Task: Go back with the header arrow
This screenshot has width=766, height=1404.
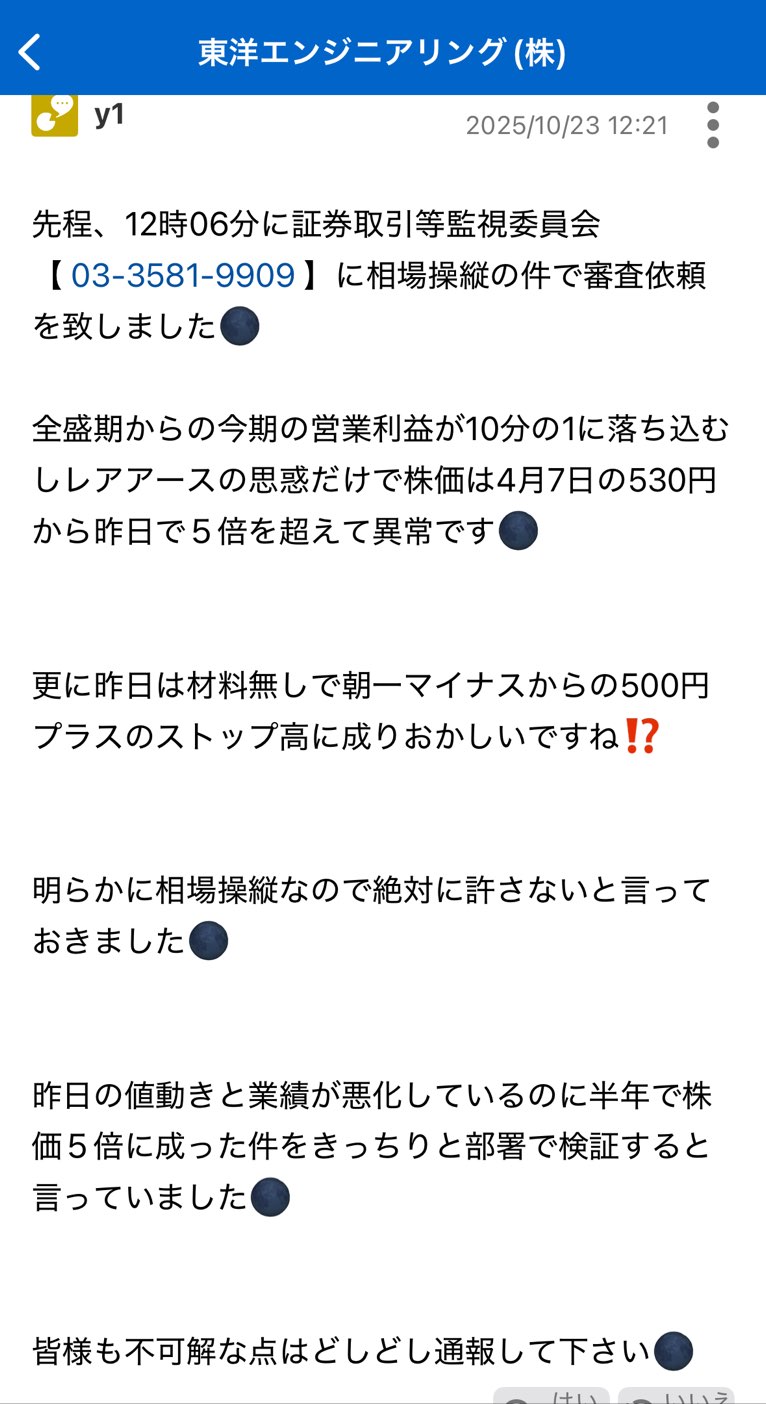Action: coord(31,52)
